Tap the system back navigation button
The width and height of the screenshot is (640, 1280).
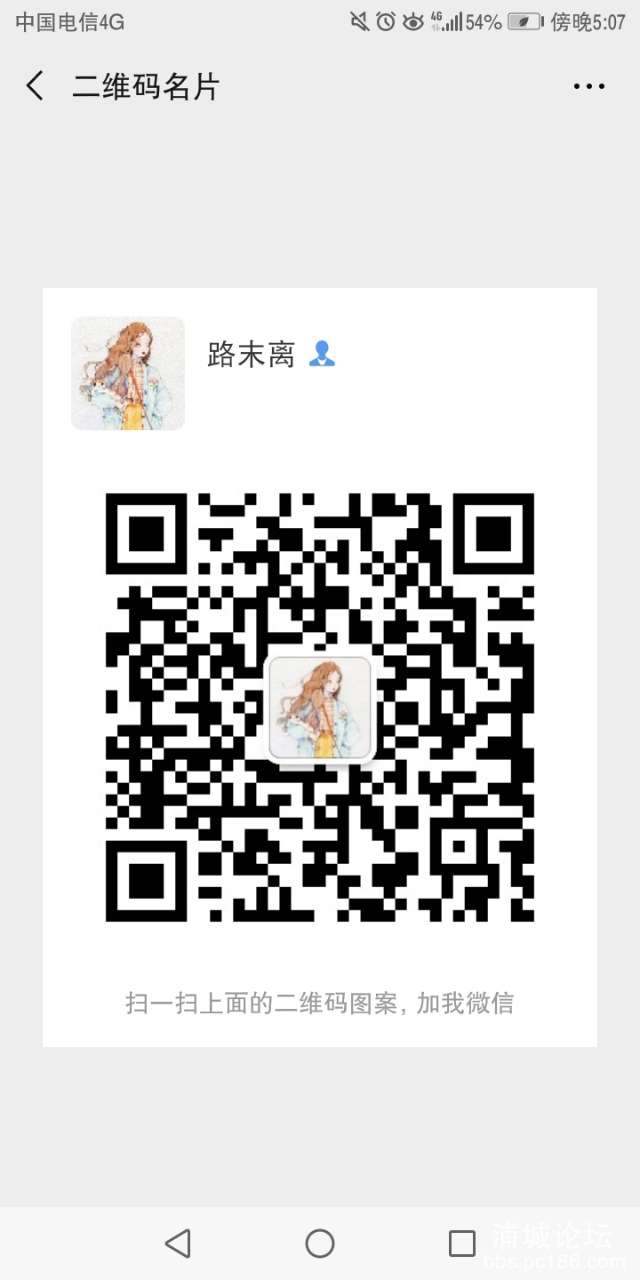[178, 1243]
